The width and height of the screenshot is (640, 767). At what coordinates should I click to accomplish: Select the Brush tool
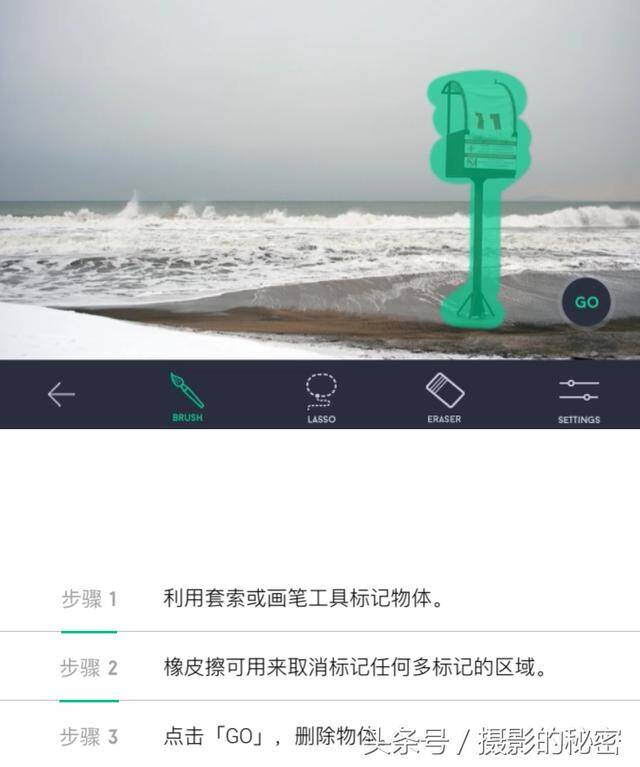tap(187, 395)
